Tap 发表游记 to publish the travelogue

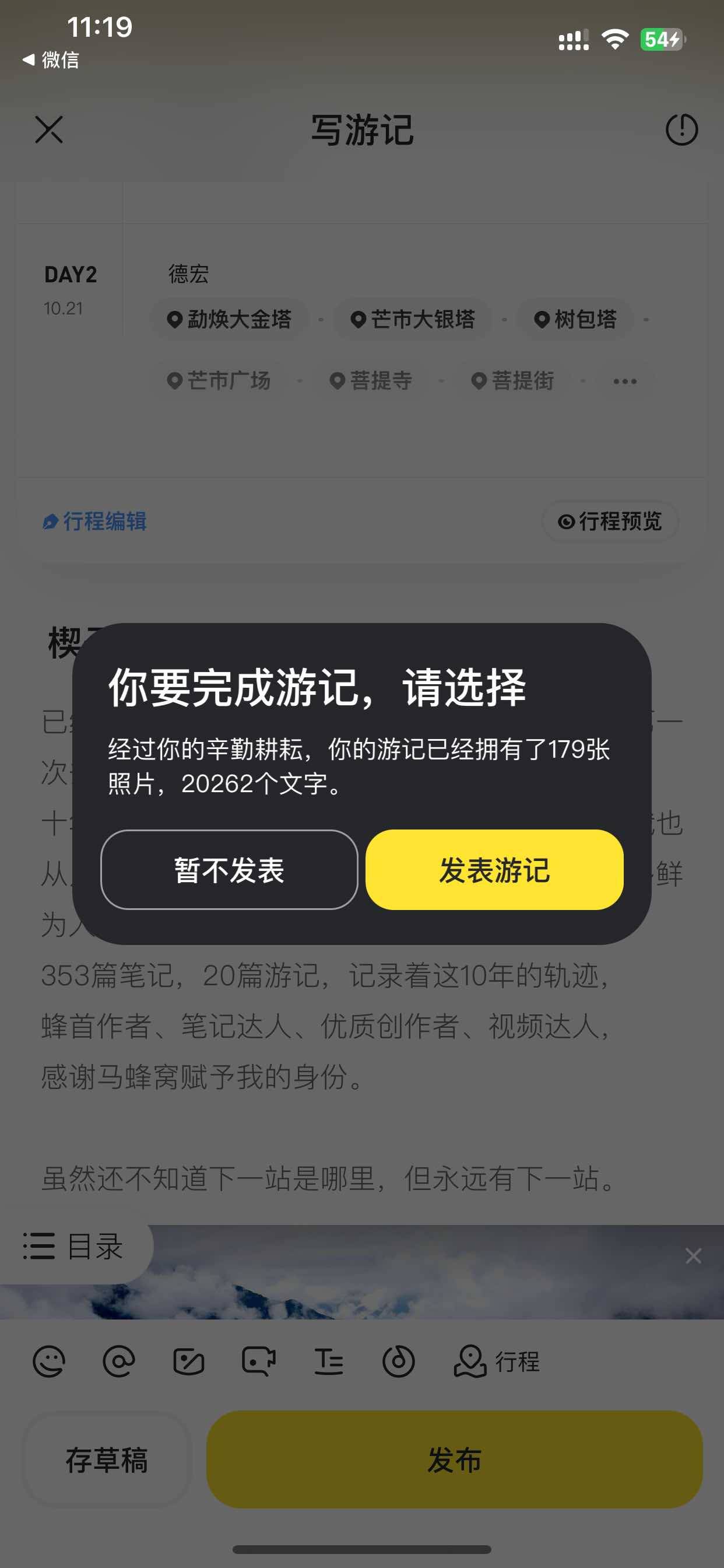tap(494, 869)
